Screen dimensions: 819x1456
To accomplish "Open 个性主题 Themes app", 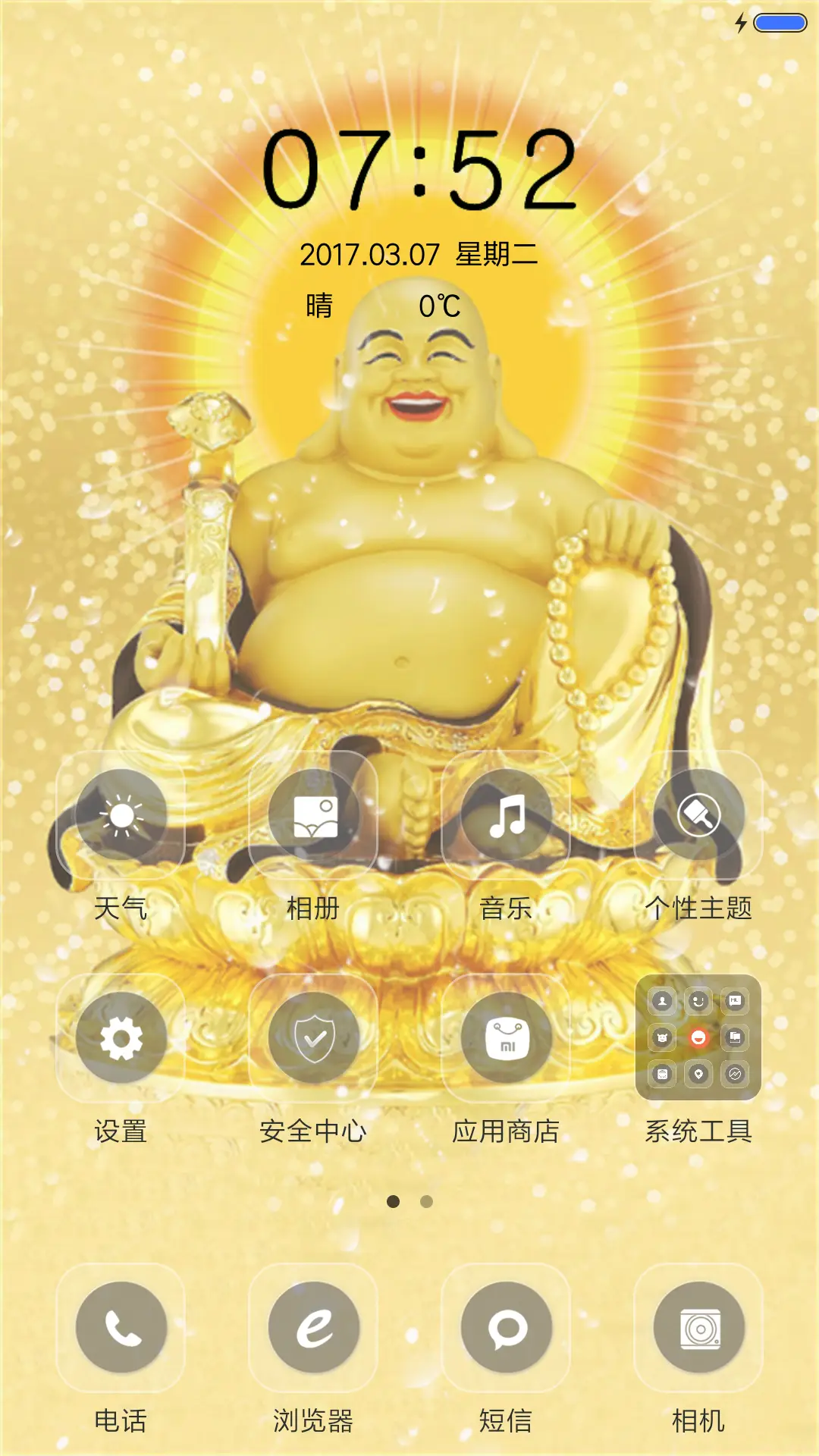I will click(701, 815).
